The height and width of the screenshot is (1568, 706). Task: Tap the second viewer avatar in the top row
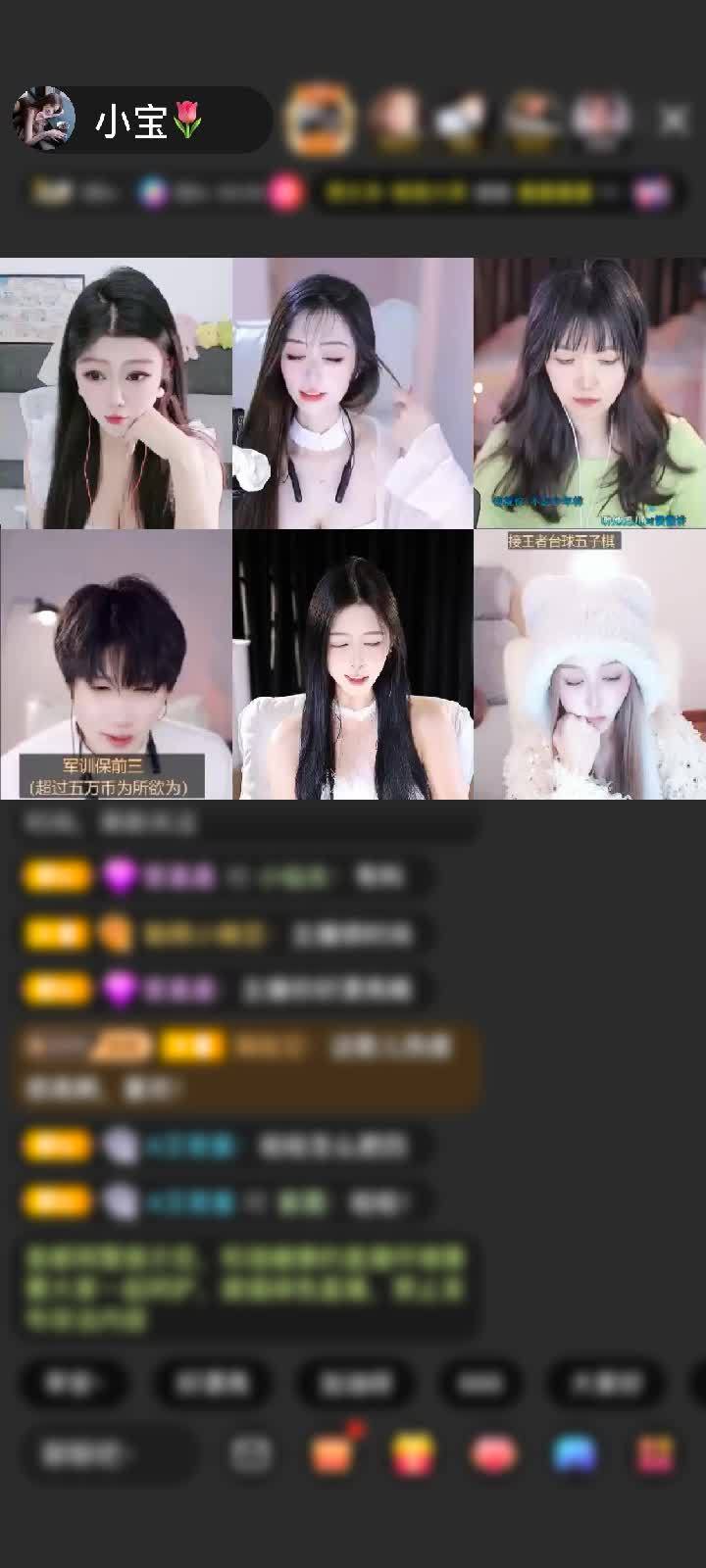pos(395,116)
